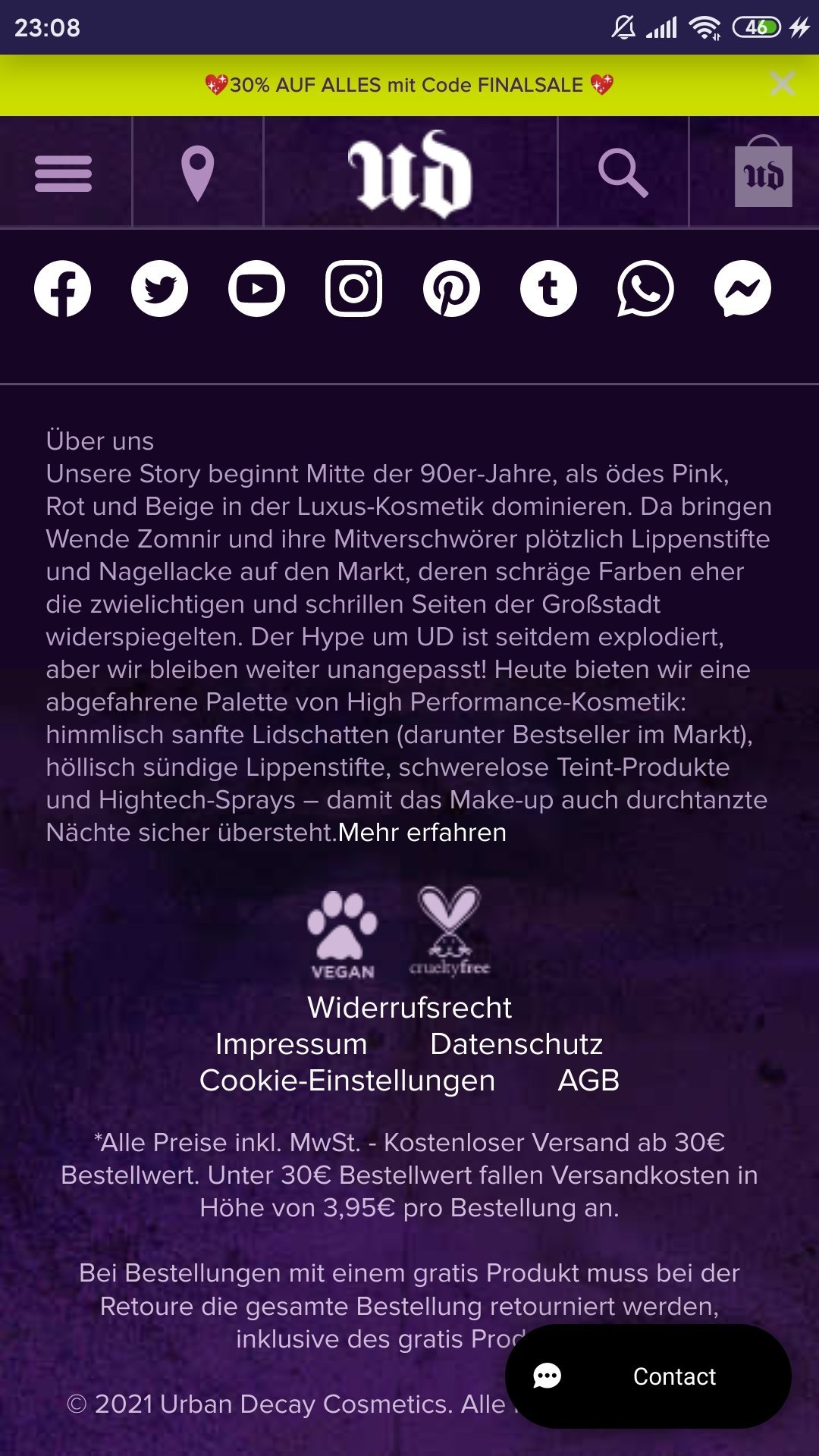The width and height of the screenshot is (819, 1456).
Task: Visit the Facebook page
Action: click(62, 289)
